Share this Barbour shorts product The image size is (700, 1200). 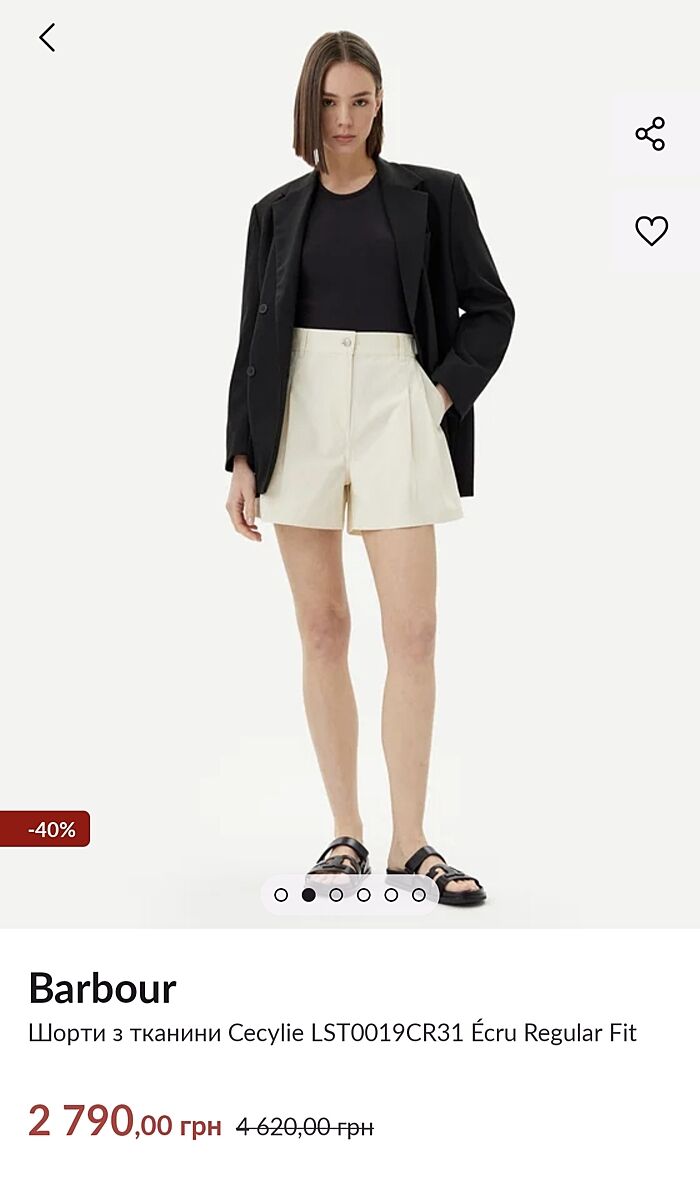pyautogui.click(x=650, y=134)
